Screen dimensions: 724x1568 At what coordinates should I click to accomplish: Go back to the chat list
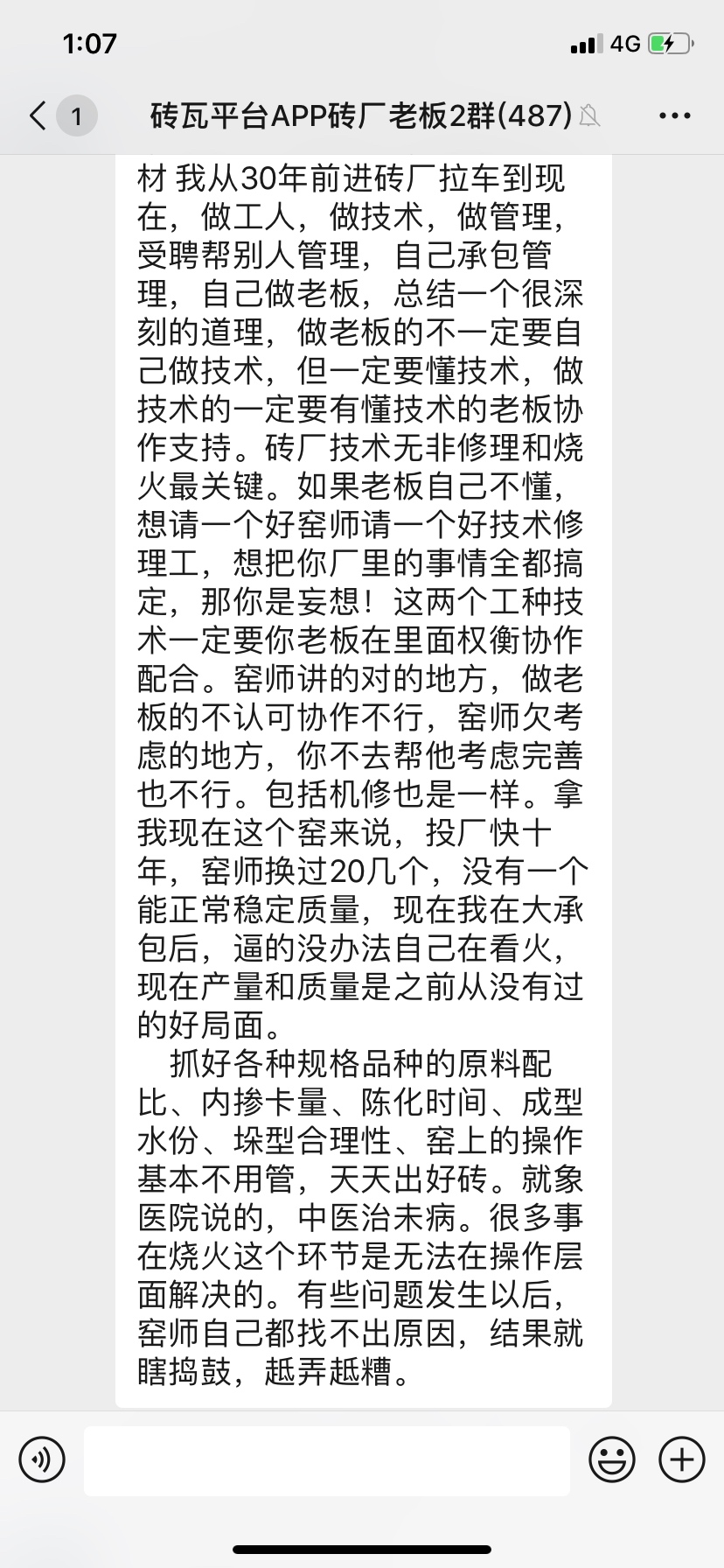[38, 115]
